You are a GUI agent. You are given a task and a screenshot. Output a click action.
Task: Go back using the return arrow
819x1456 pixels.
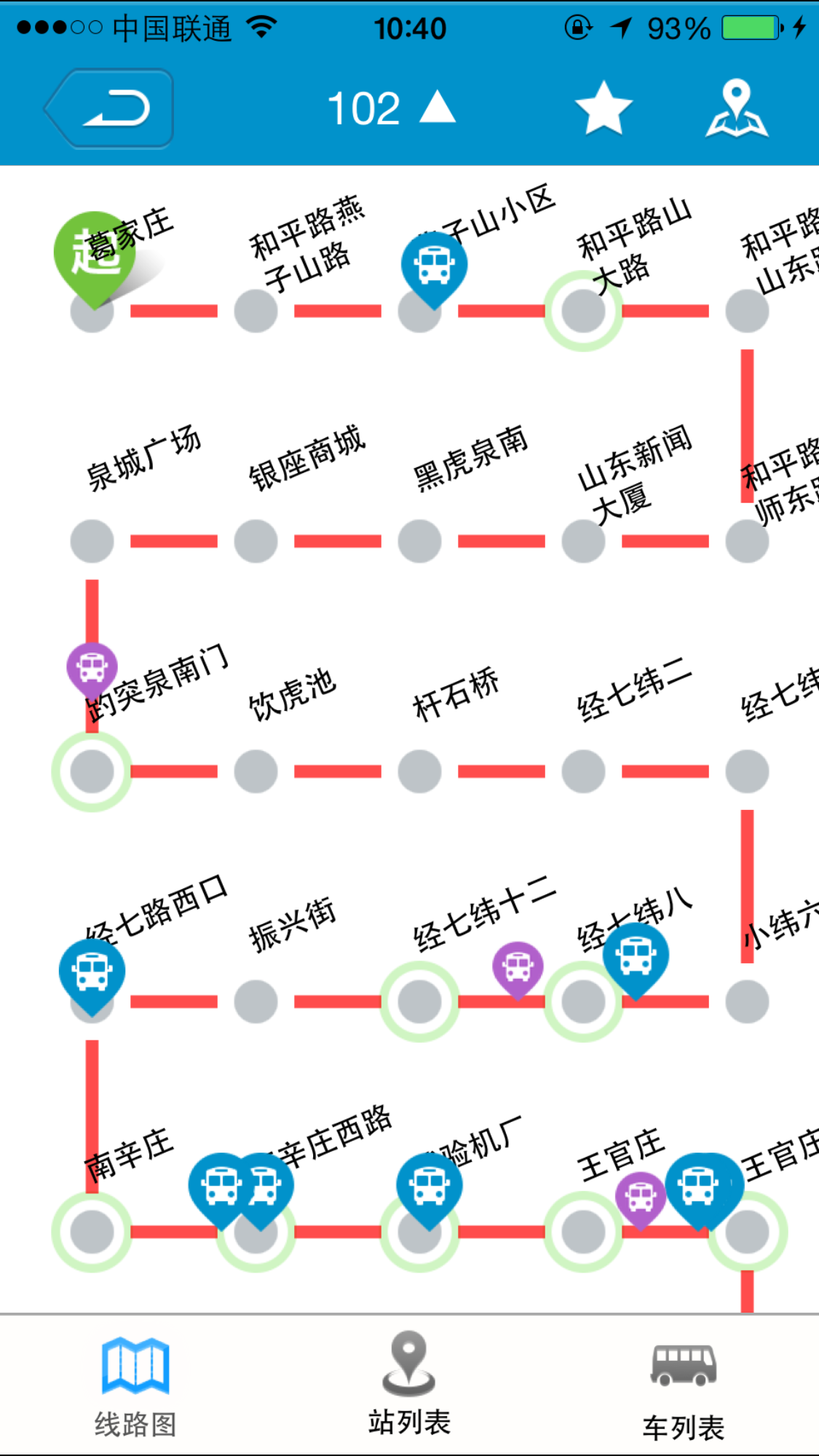(x=109, y=108)
